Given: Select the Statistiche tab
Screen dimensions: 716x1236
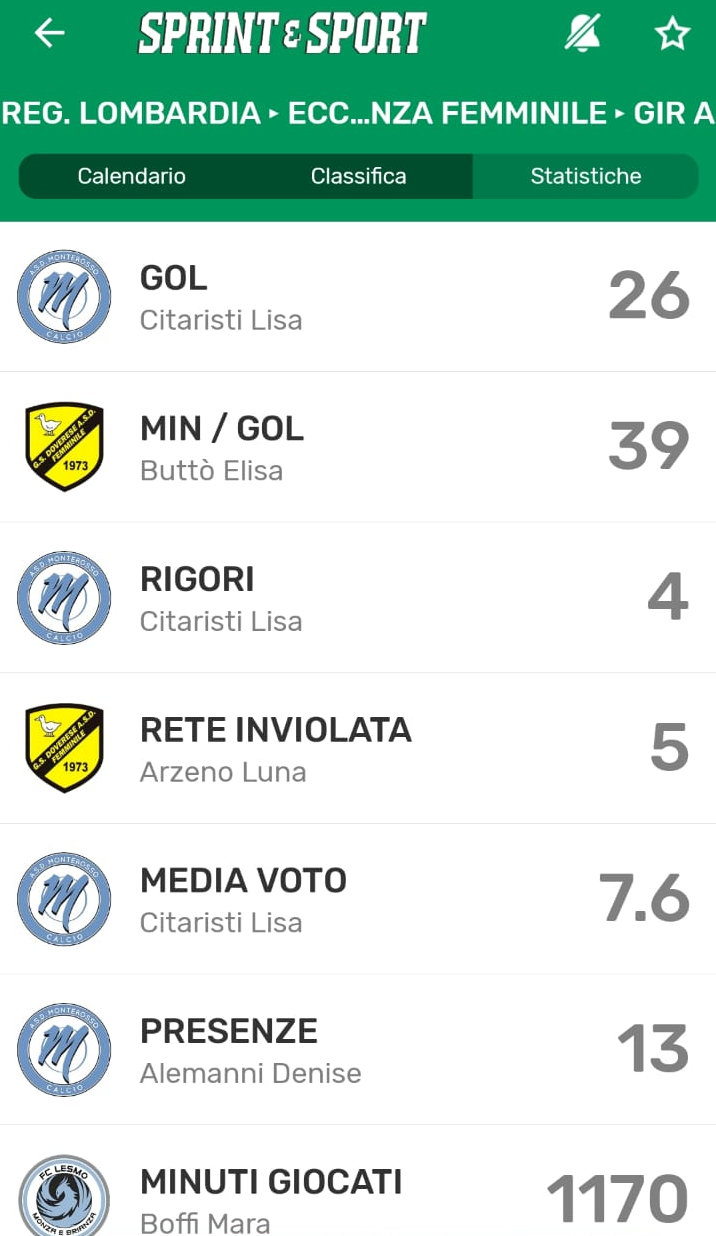Looking at the screenshot, I should 585,176.
